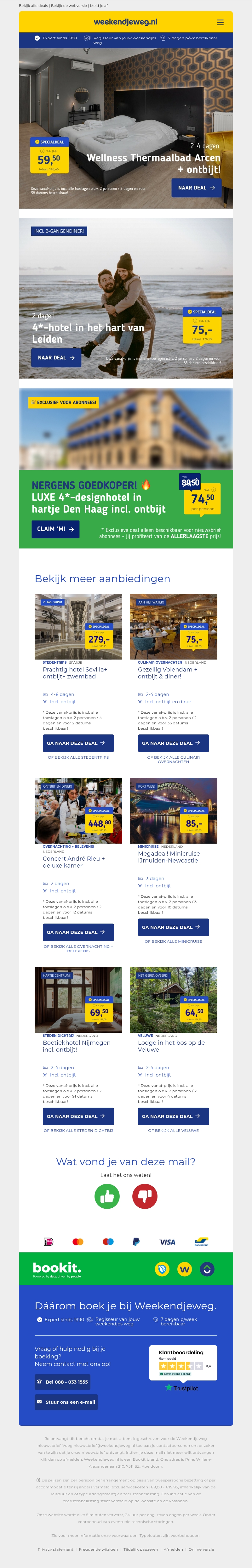Image resolution: width=252 pixels, height=1568 pixels.
Task: Tap NAAR DEAL for Wellness Thermaalbad Arcen
Action: (196, 188)
